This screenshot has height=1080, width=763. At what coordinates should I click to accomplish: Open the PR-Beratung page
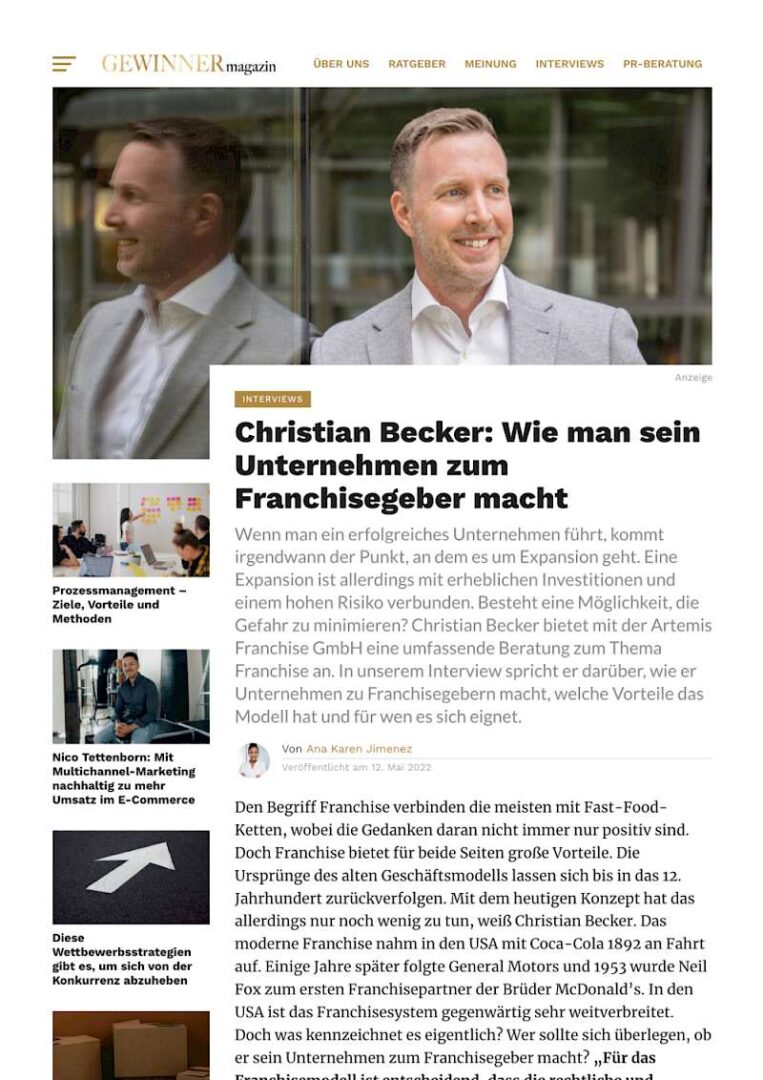pyautogui.click(x=662, y=64)
